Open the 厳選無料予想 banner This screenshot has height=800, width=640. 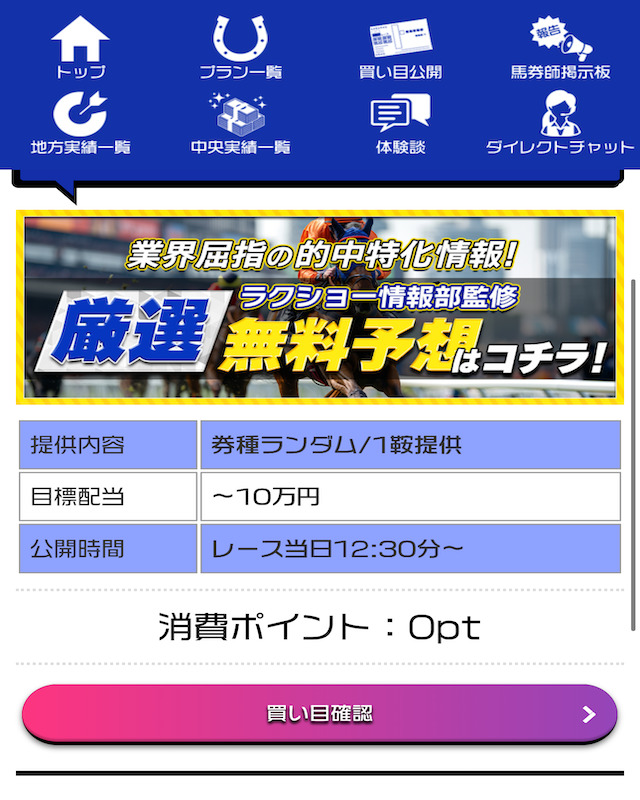click(320, 307)
